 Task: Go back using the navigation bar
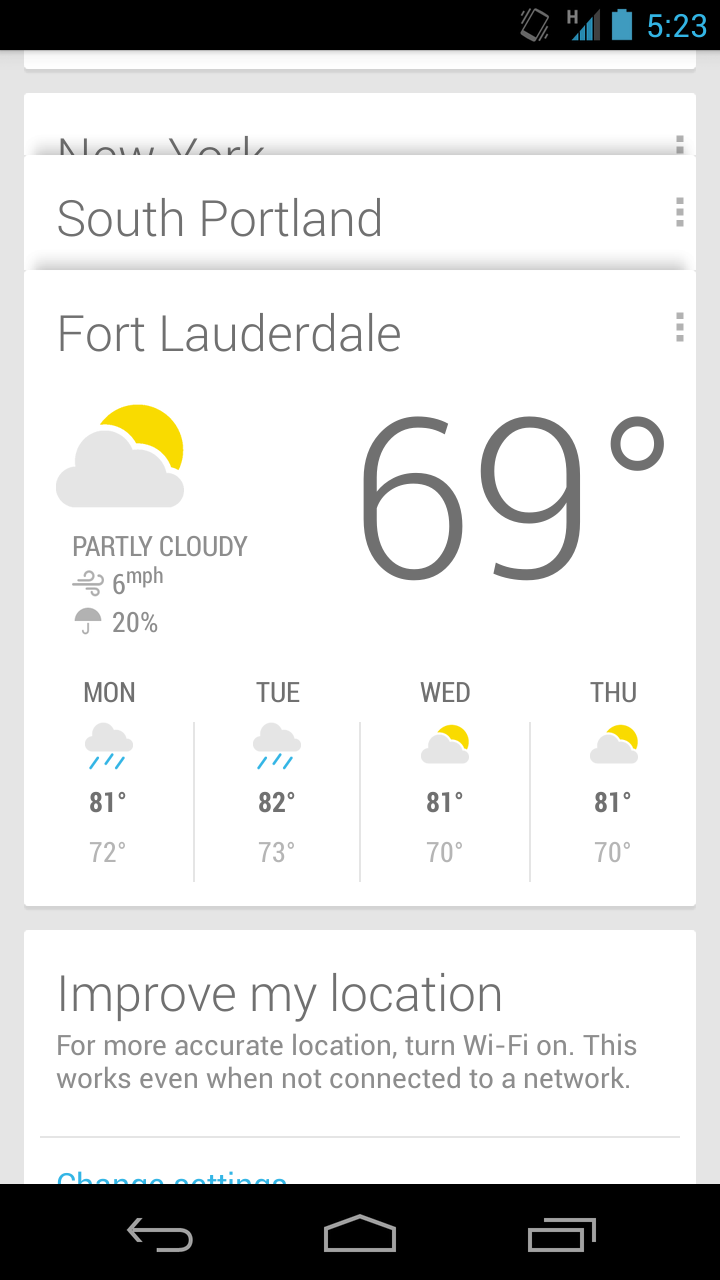tap(160, 1234)
